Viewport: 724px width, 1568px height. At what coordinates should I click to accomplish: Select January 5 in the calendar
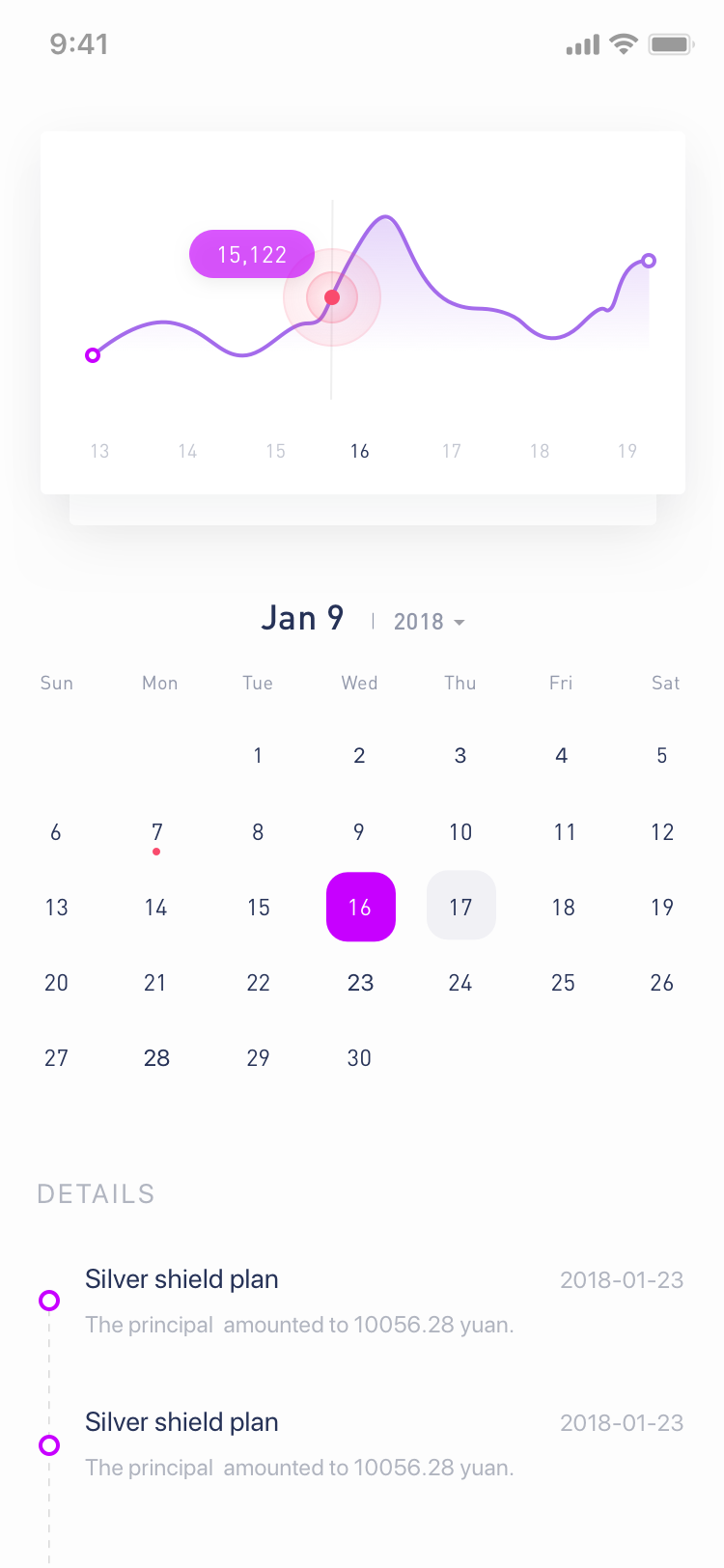coord(662,755)
